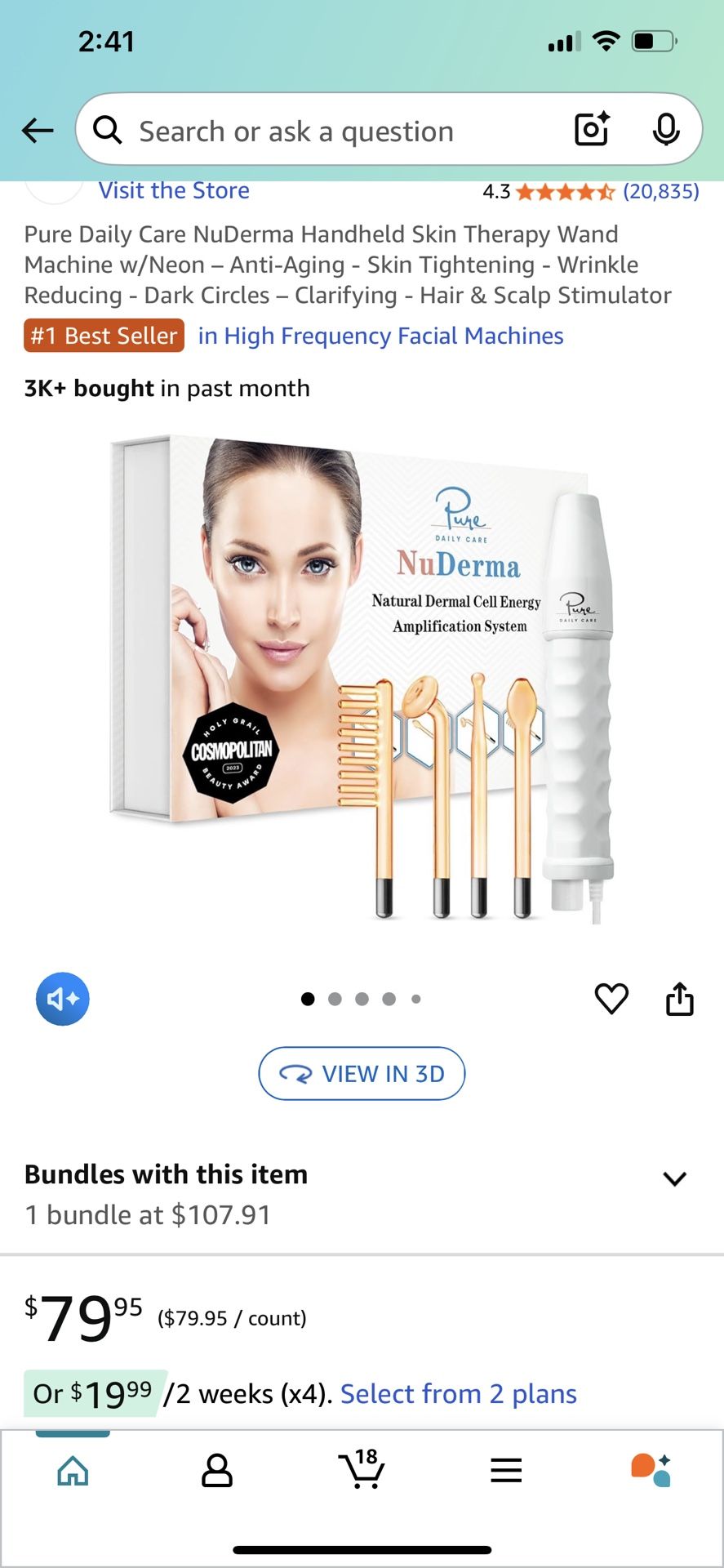
Task: Expand Bundles with this item
Action: [x=674, y=1178]
